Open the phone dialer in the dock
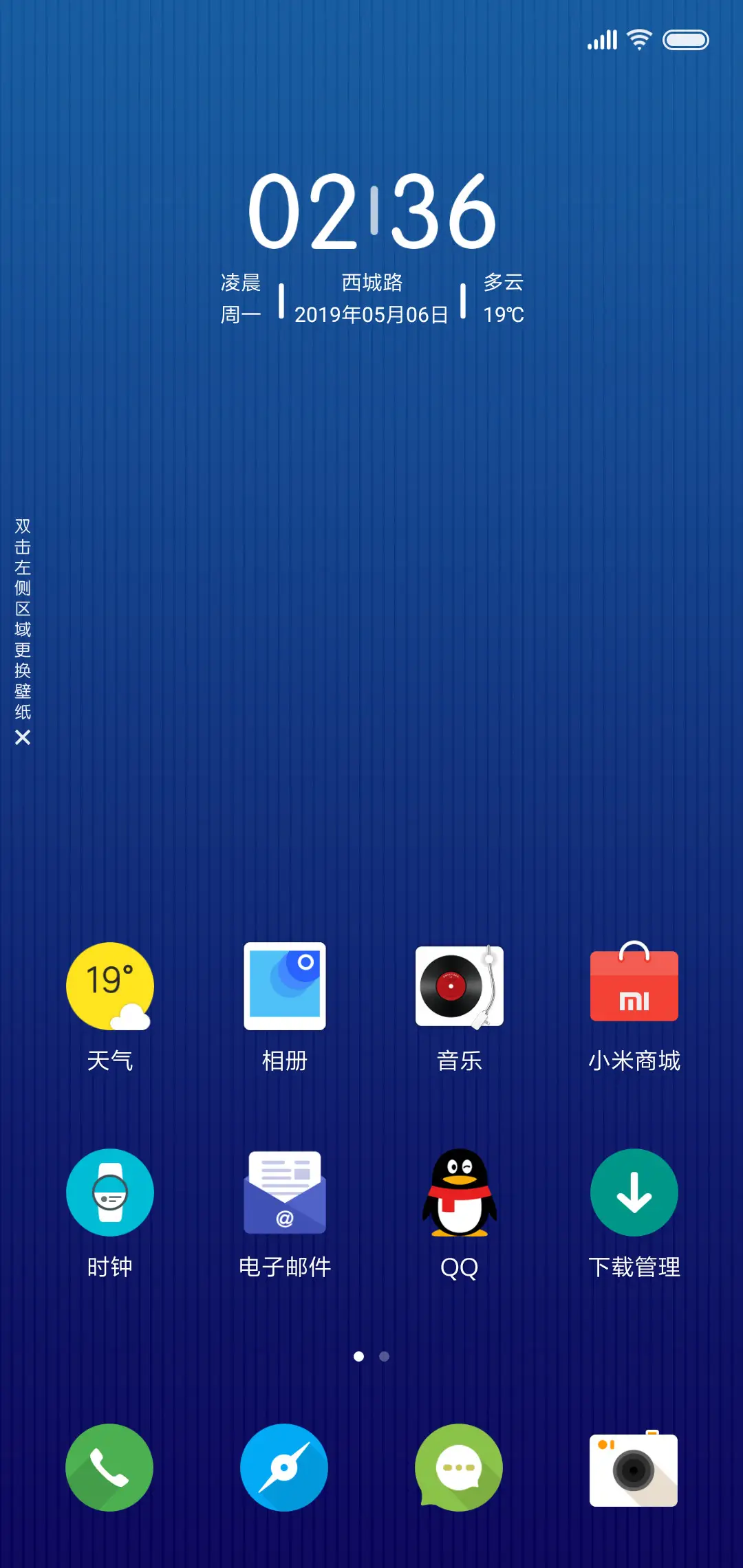 coord(109,1468)
